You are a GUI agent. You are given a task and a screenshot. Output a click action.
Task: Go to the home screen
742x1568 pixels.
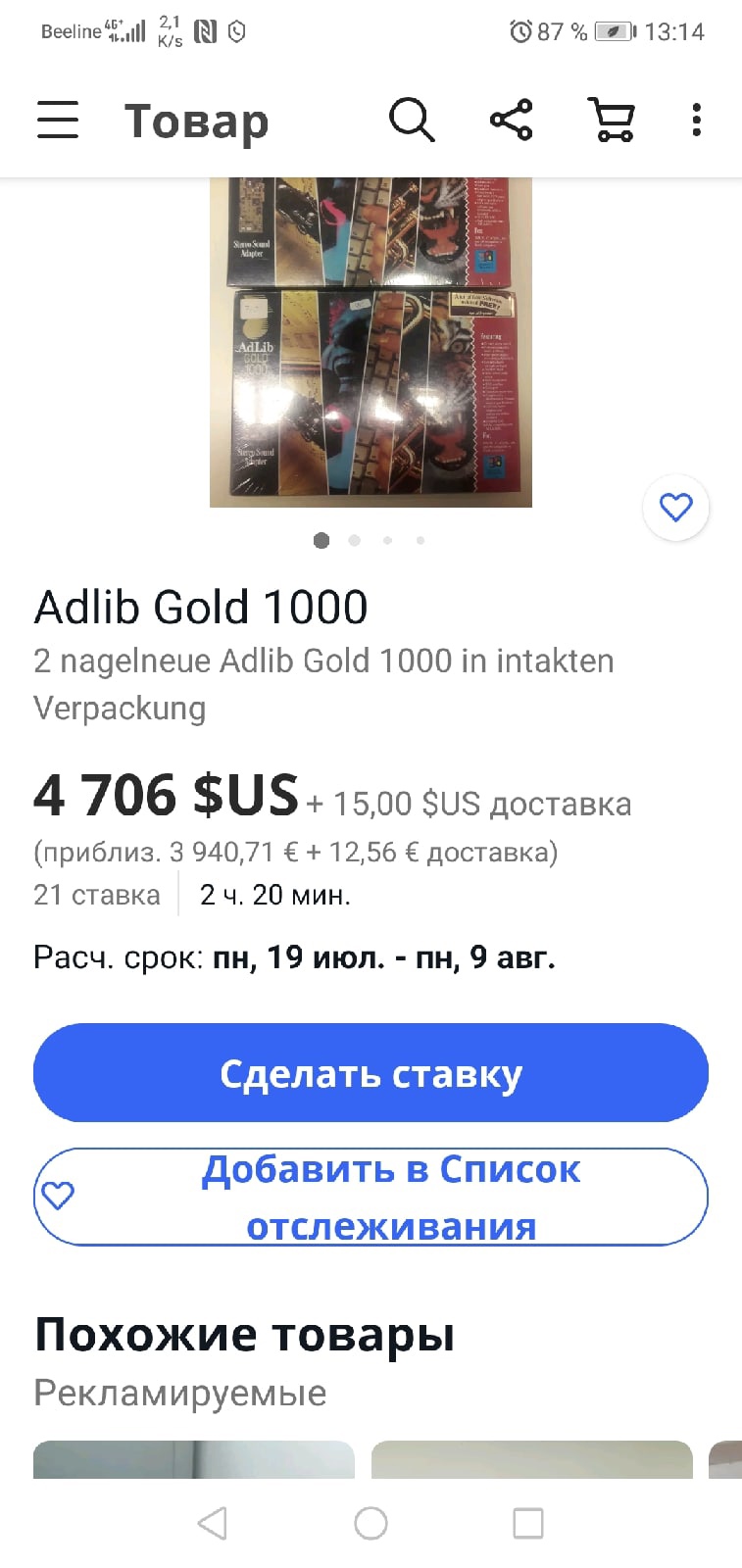pyautogui.click(x=371, y=1523)
